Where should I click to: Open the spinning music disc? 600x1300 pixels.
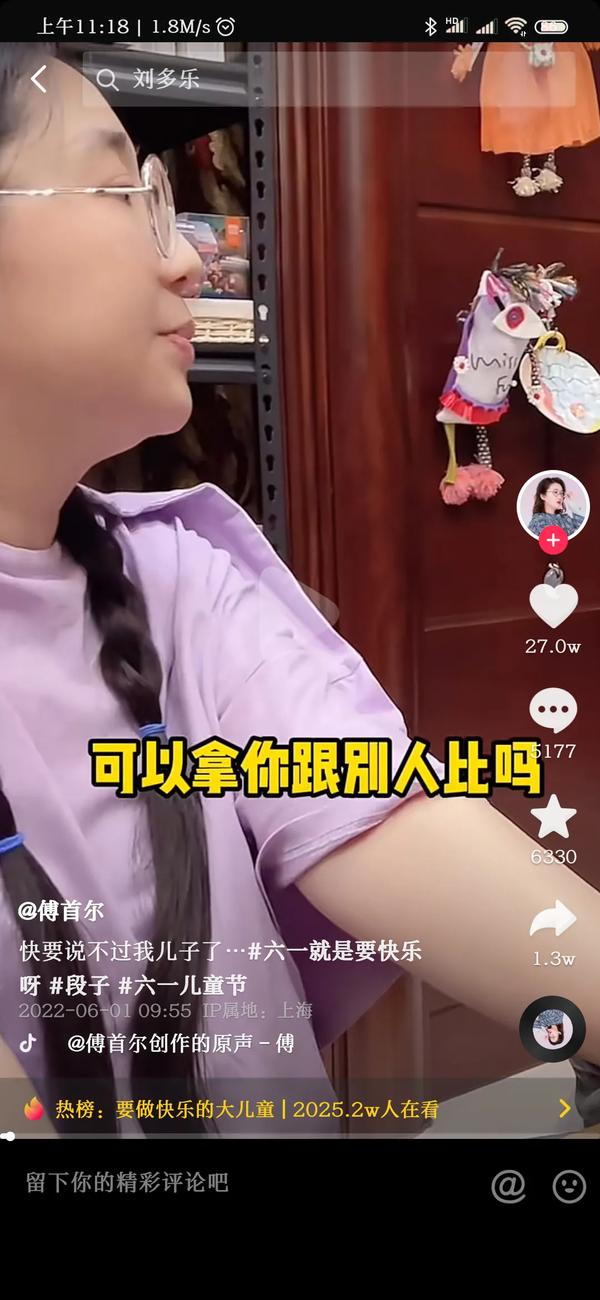point(552,1029)
